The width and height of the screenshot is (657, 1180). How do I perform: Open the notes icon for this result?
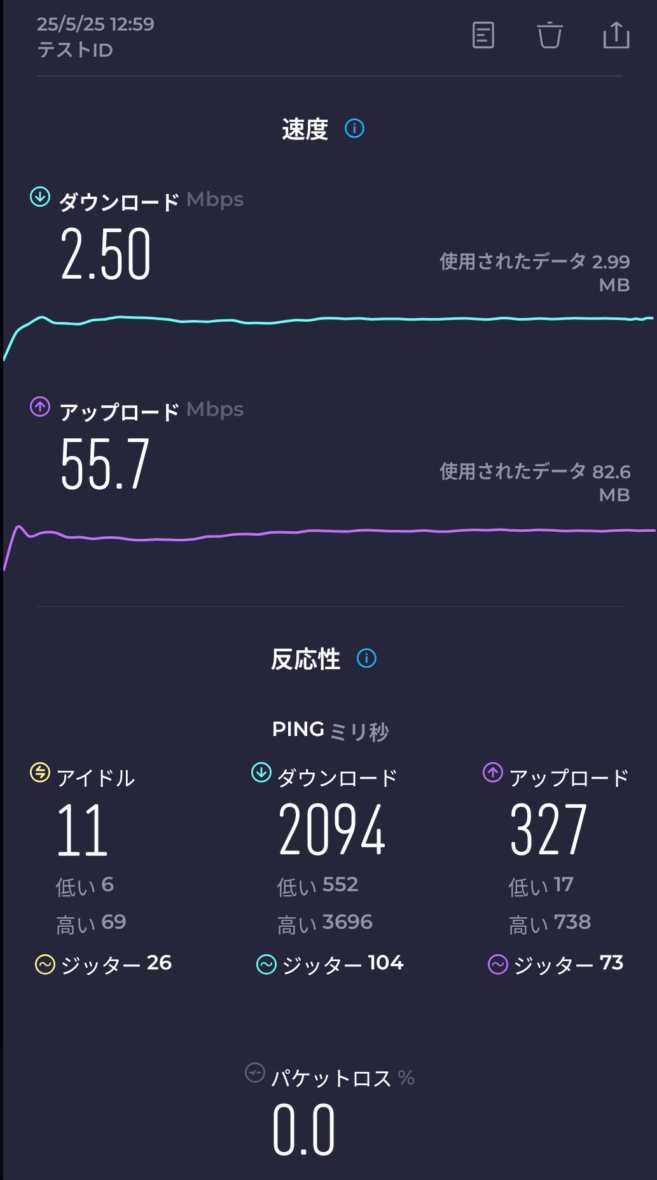[483, 35]
